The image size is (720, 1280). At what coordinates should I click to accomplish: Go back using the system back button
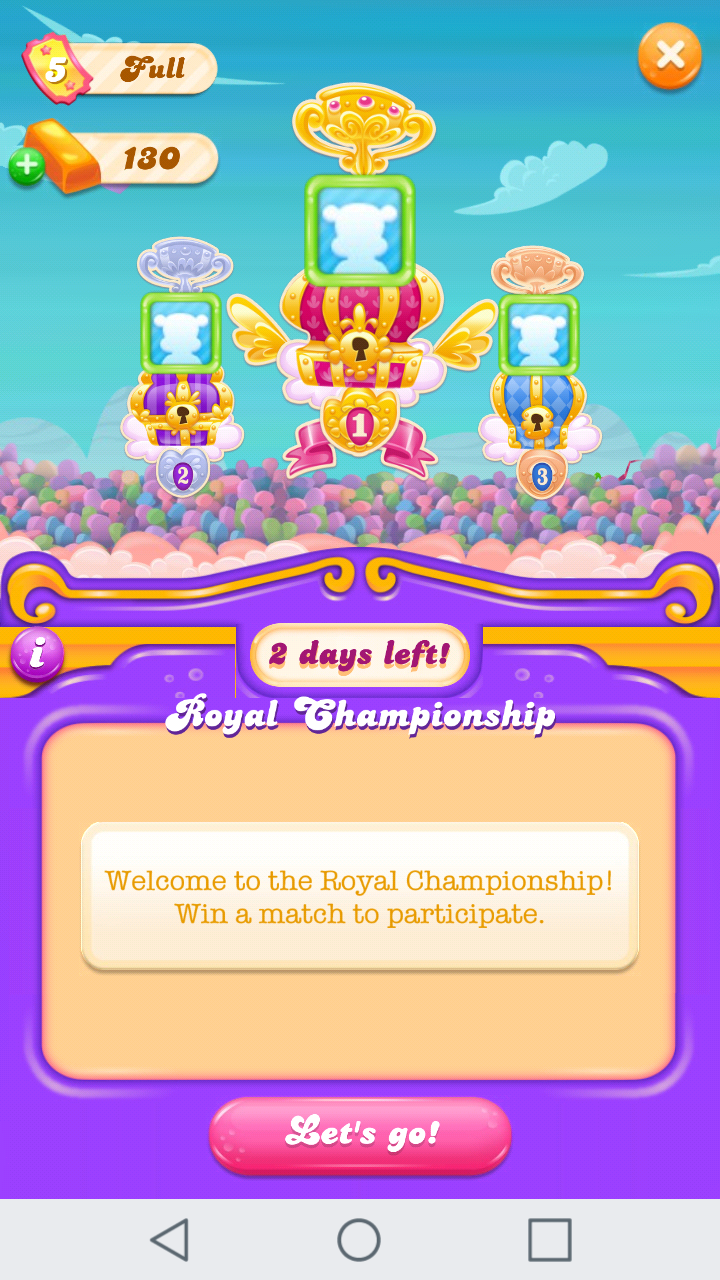[170, 1240]
